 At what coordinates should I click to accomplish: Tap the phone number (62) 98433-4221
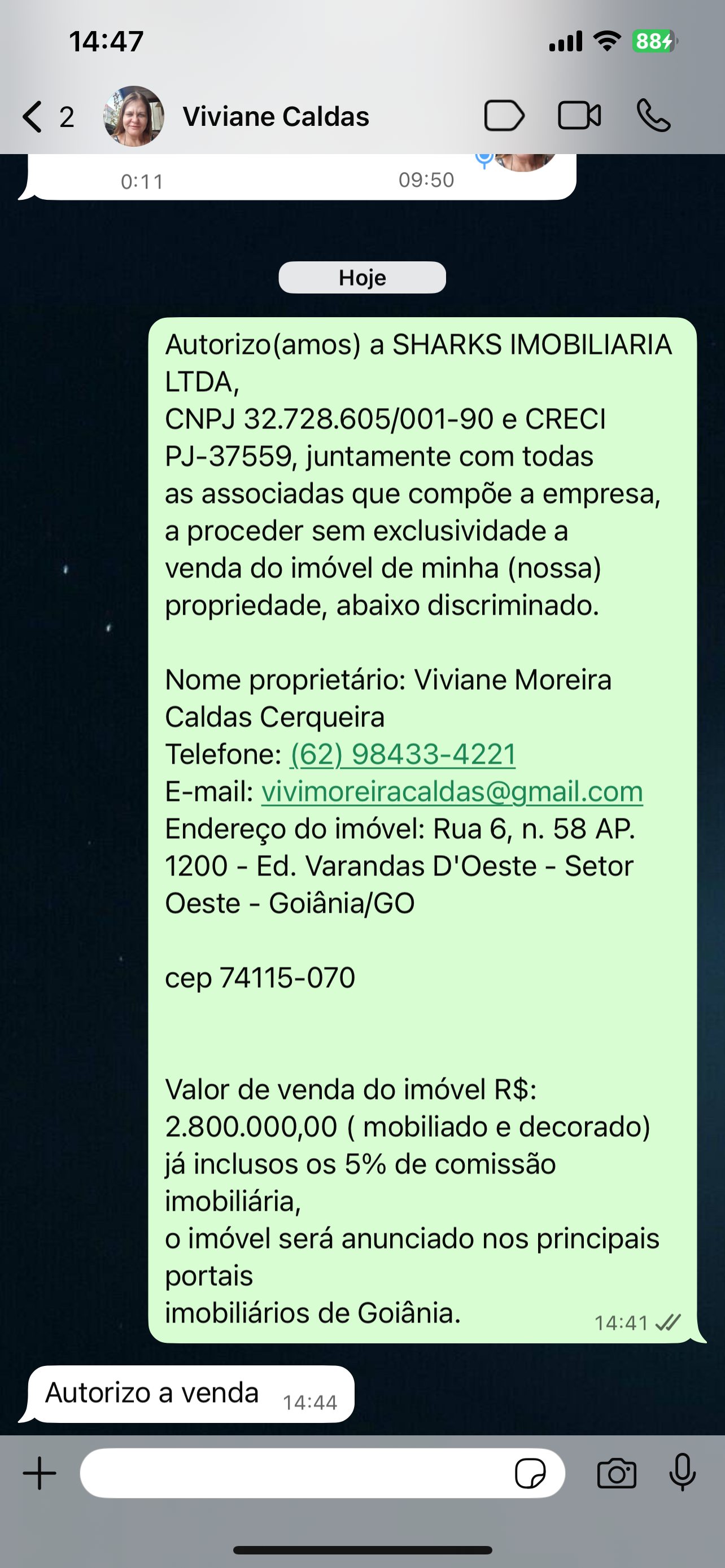(x=403, y=754)
